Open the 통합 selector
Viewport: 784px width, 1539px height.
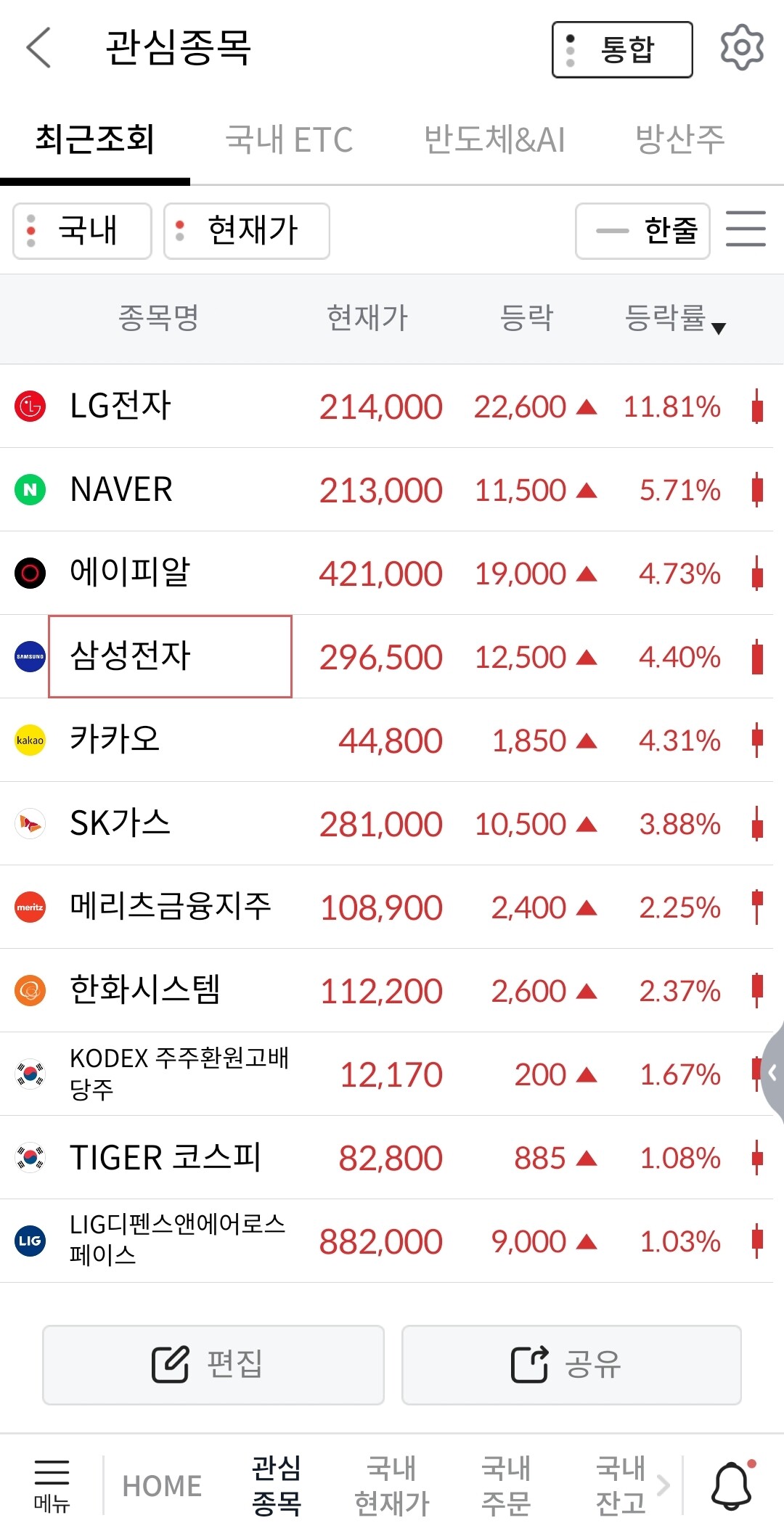622,49
